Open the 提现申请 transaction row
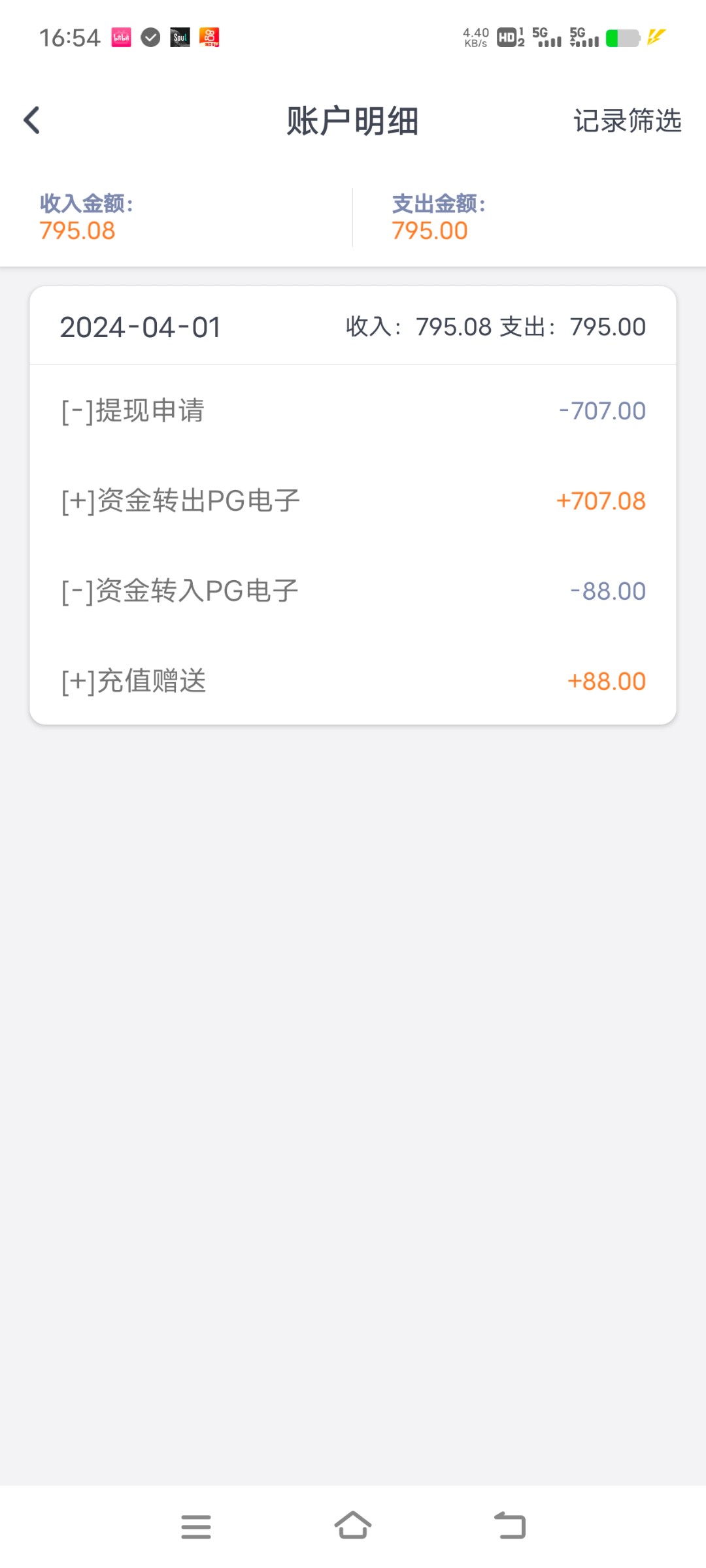The image size is (706, 1568). click(353, 411)
